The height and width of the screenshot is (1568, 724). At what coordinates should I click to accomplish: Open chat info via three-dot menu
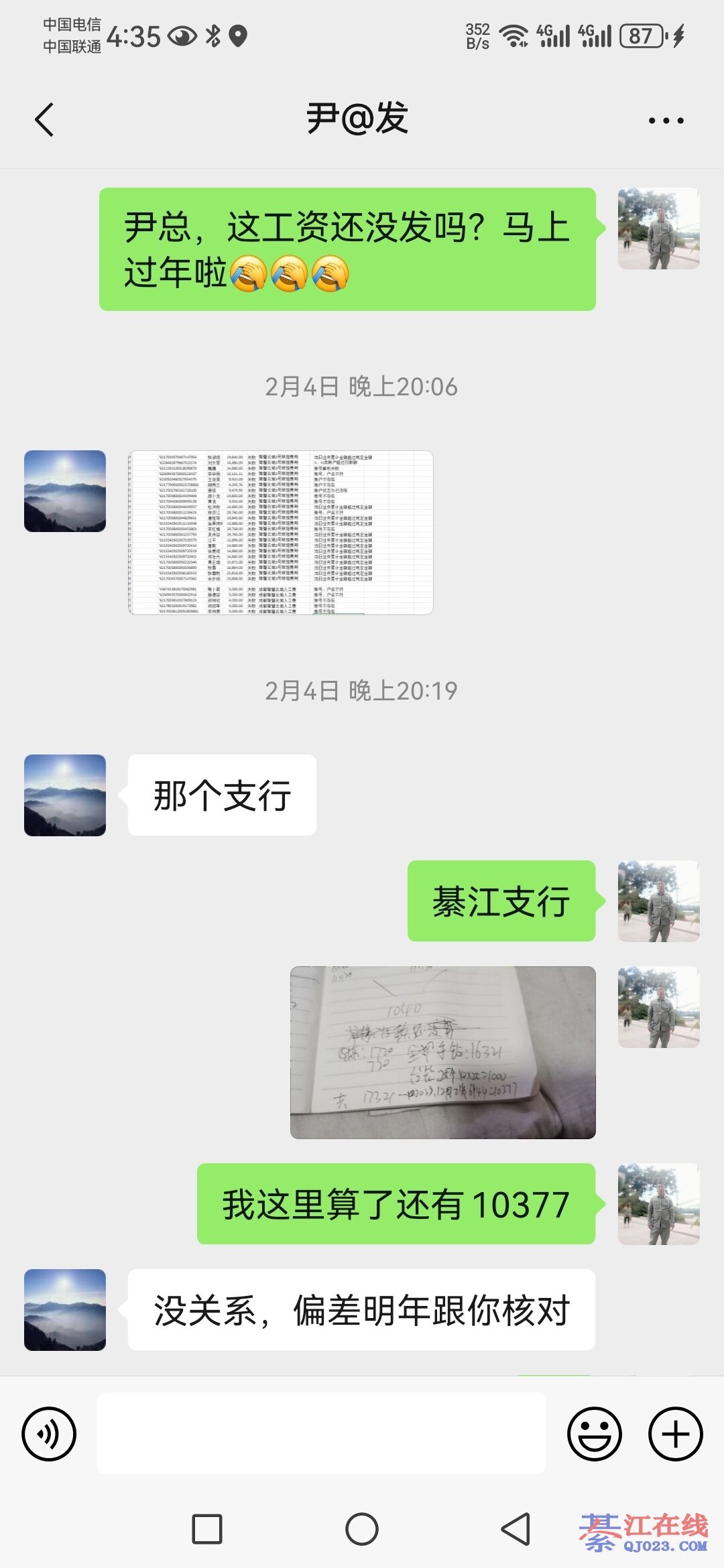(x=666, y=121)
